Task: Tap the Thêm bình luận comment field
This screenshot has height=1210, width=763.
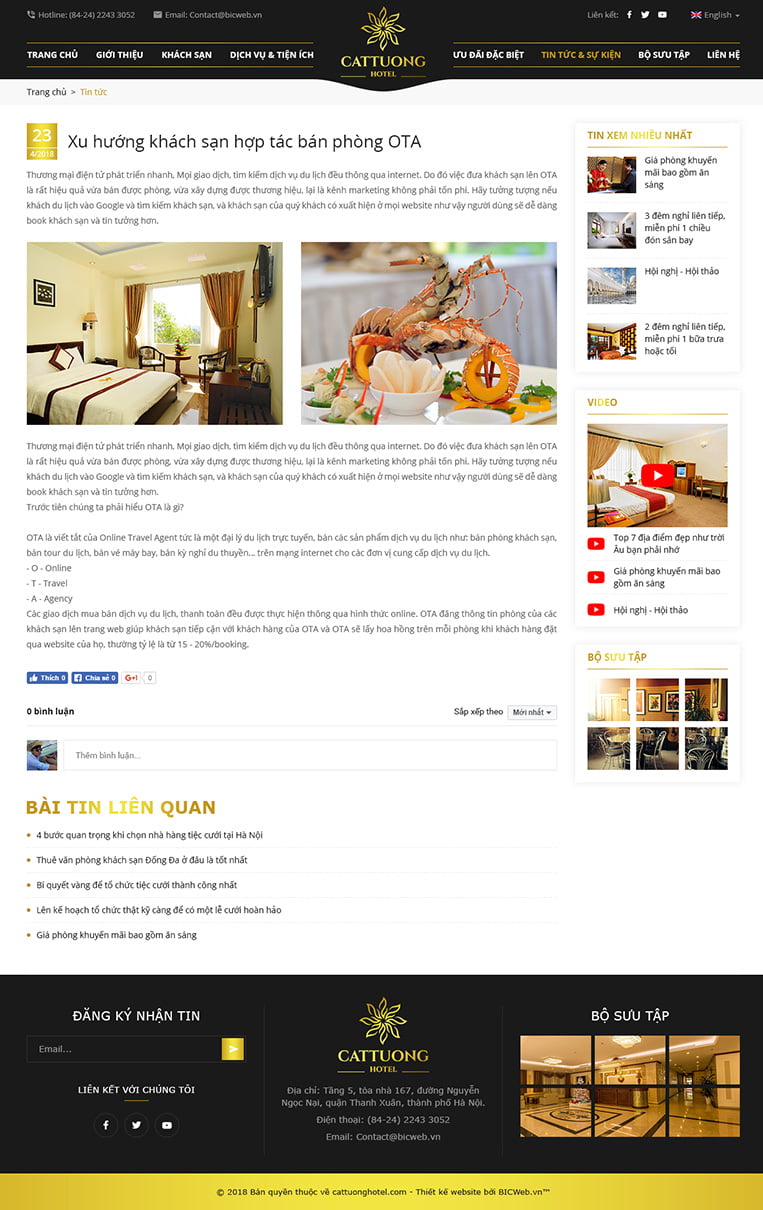Action: (x=310, y=755)
